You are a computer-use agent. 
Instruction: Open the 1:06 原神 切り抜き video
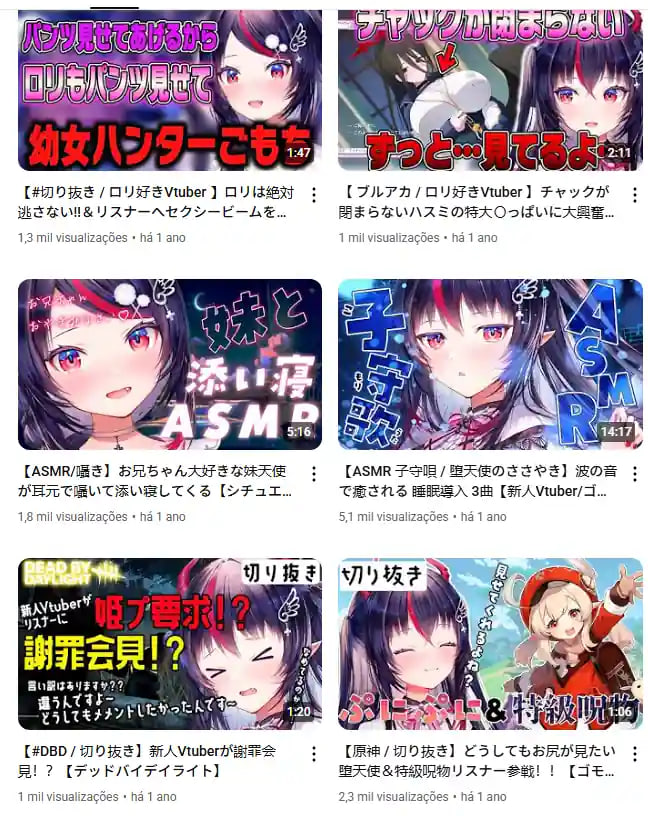click(x=490, y=643)
